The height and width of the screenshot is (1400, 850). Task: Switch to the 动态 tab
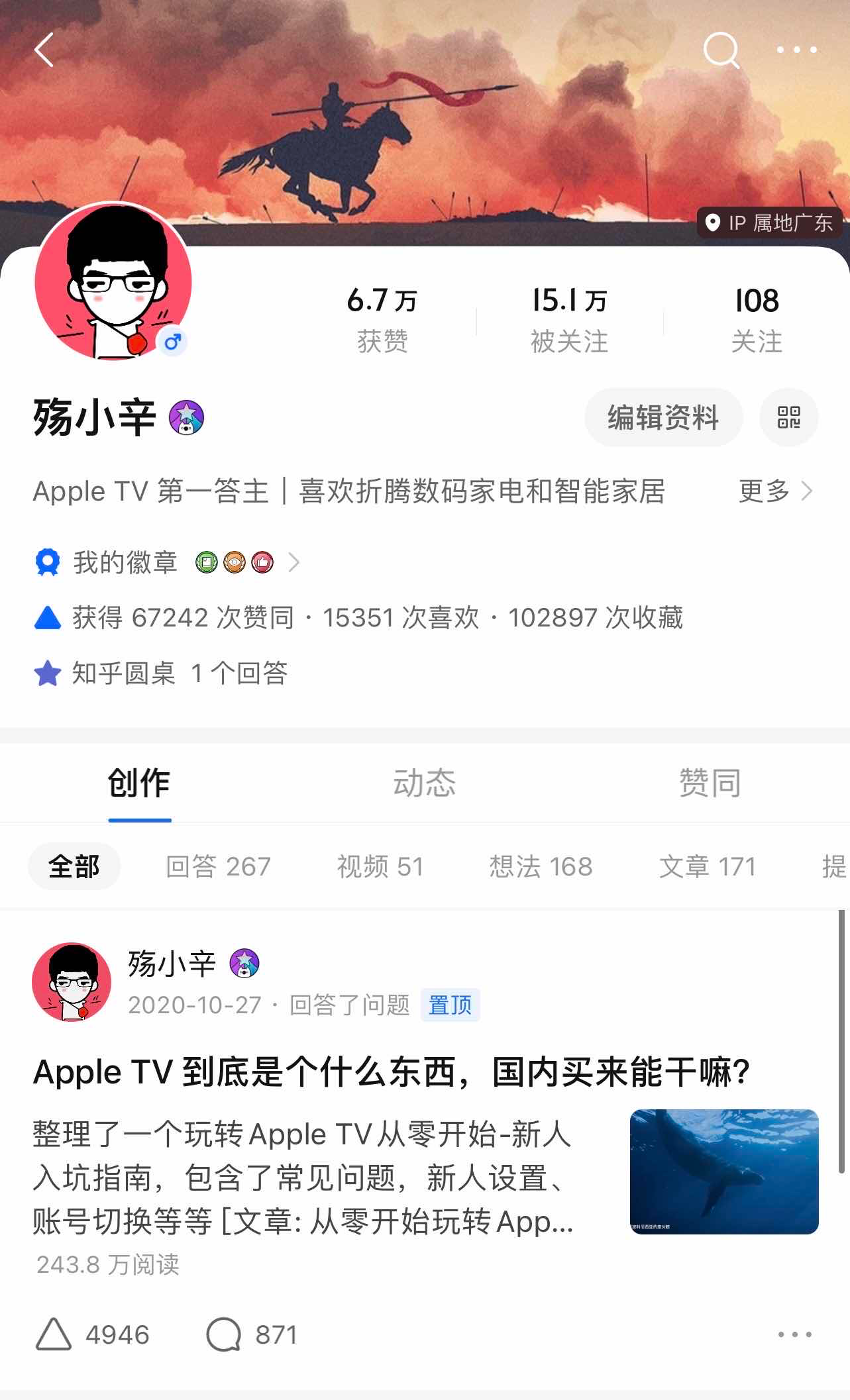pos(425,783)
